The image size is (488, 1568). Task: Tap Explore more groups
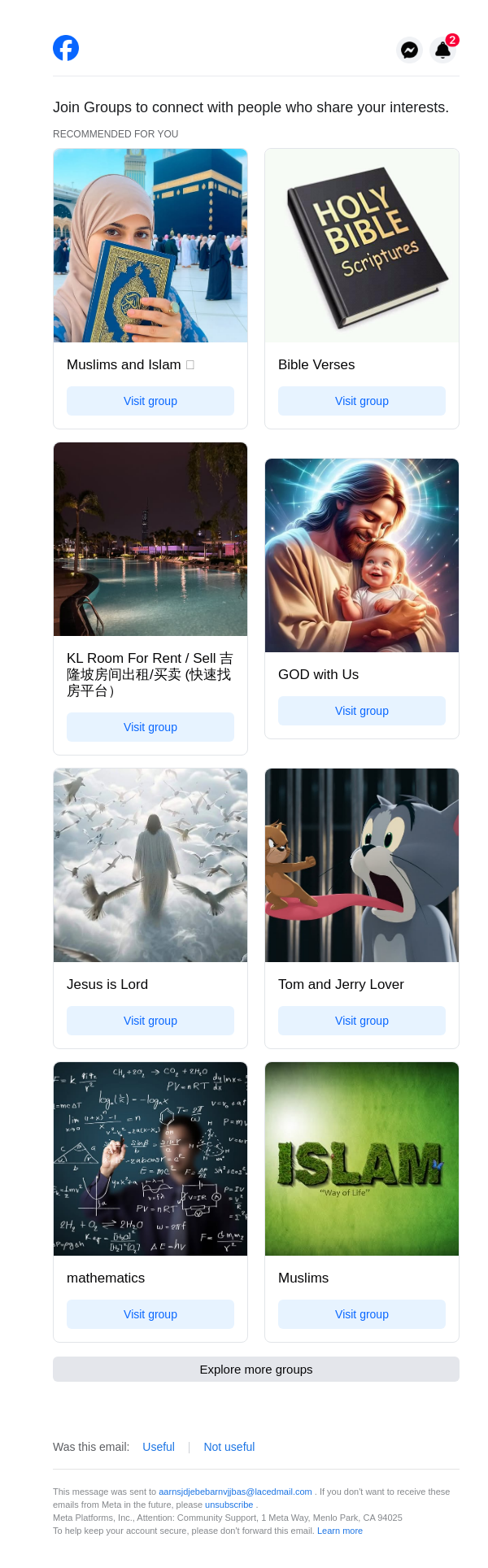[256, 1369]
